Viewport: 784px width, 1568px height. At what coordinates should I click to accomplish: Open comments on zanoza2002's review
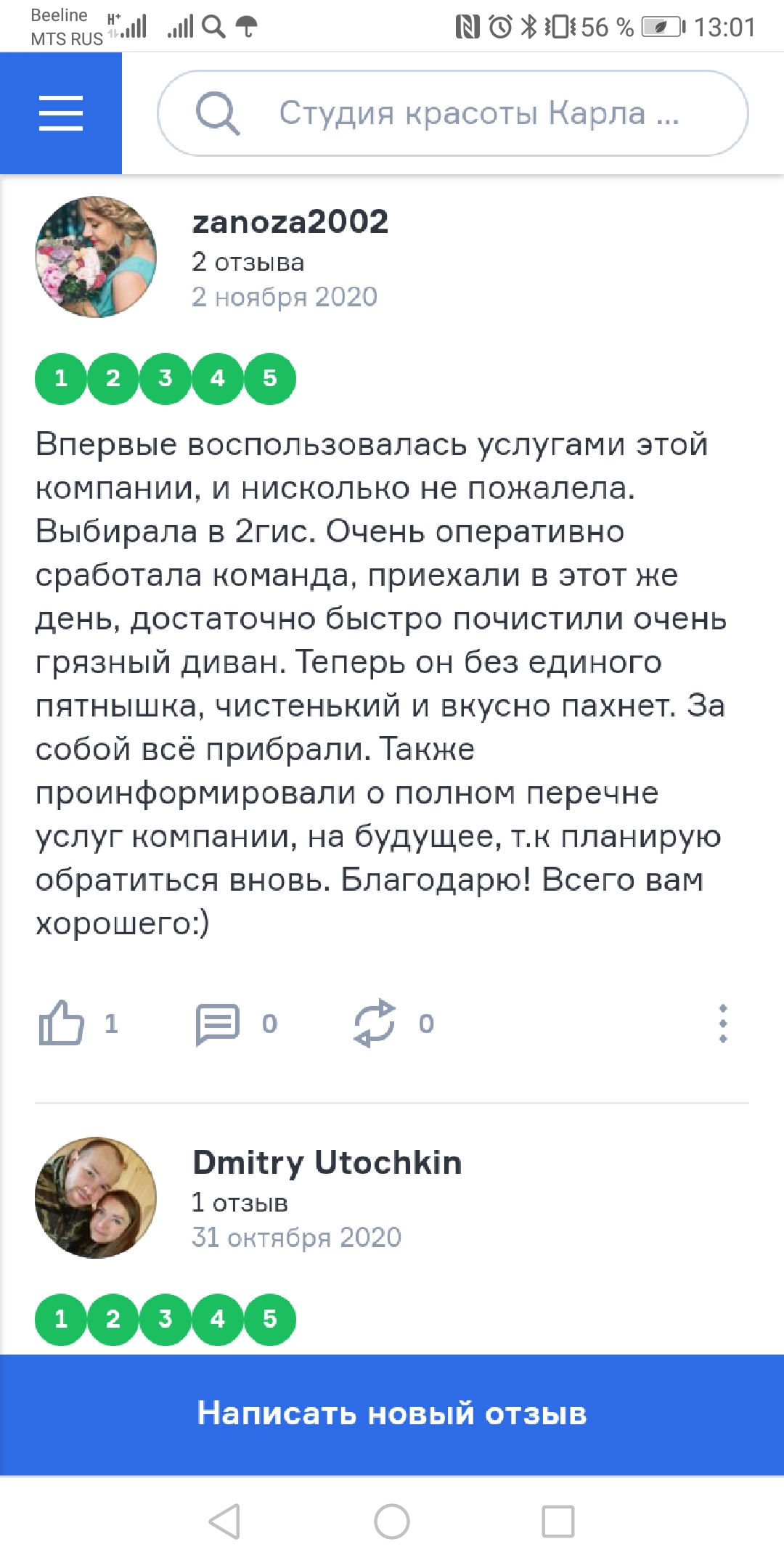[x=218, y=1024]
